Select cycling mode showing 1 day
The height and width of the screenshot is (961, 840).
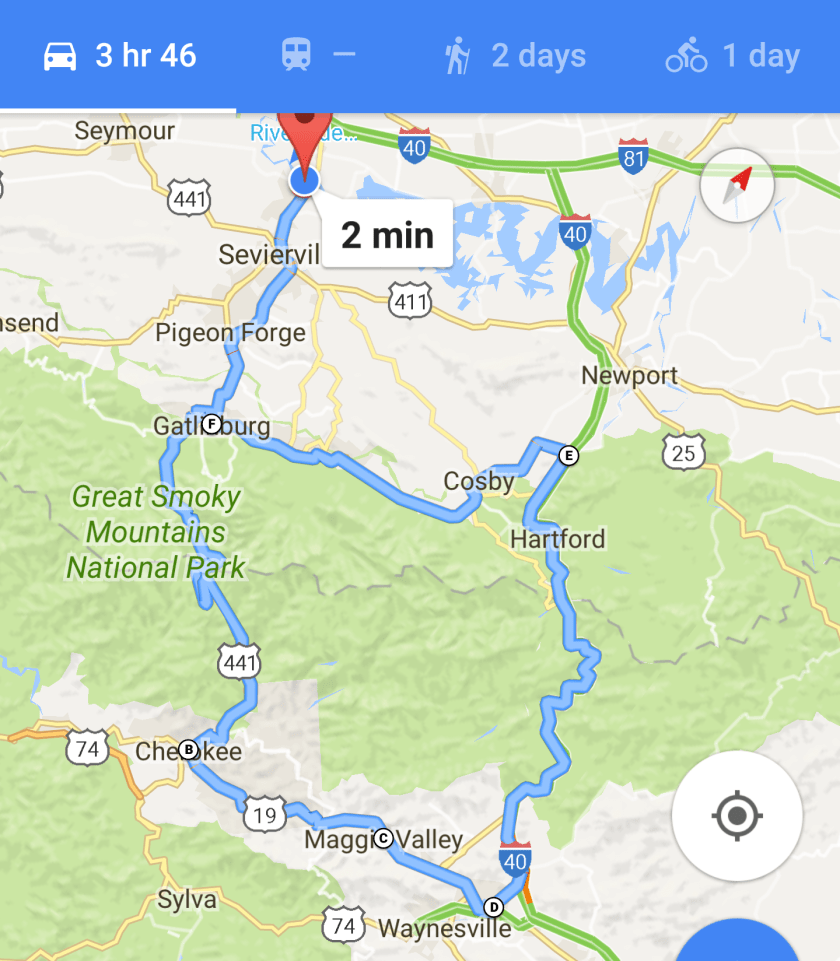(x=732, y=55)
